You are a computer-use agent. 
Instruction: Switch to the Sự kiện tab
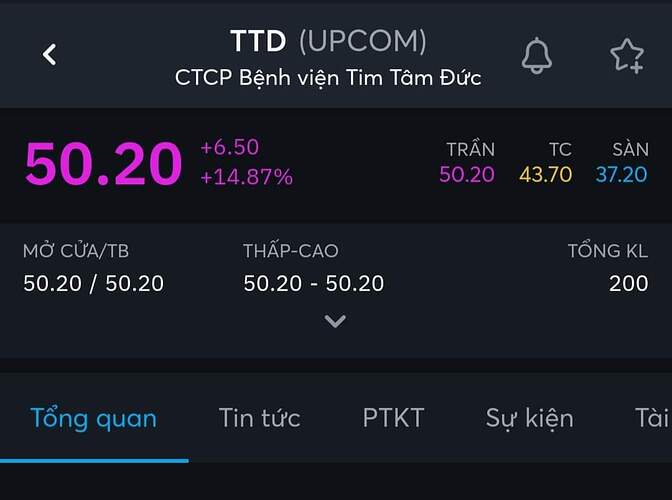pos(529,418)
